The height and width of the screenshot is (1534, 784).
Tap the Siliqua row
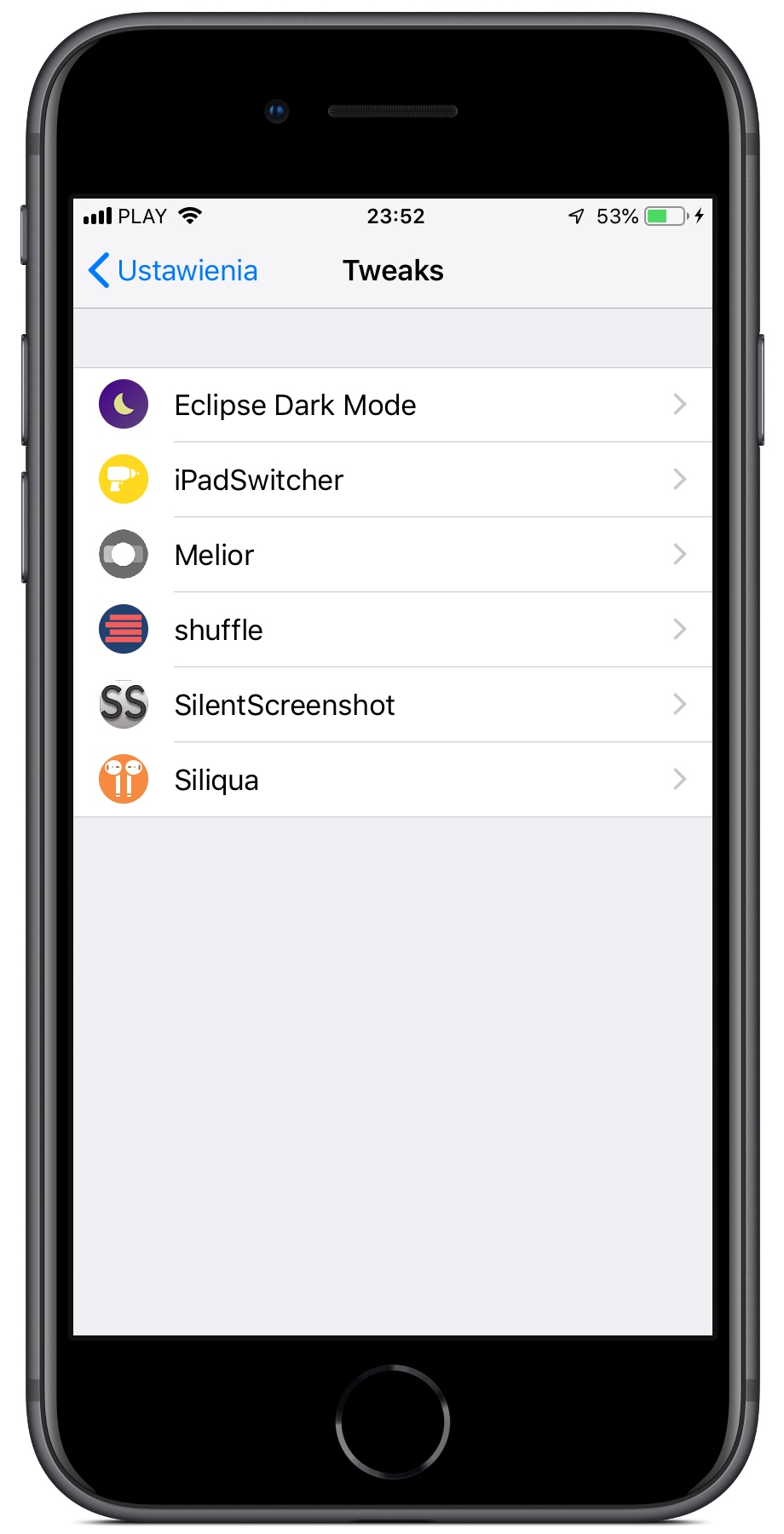pos(392,781)
